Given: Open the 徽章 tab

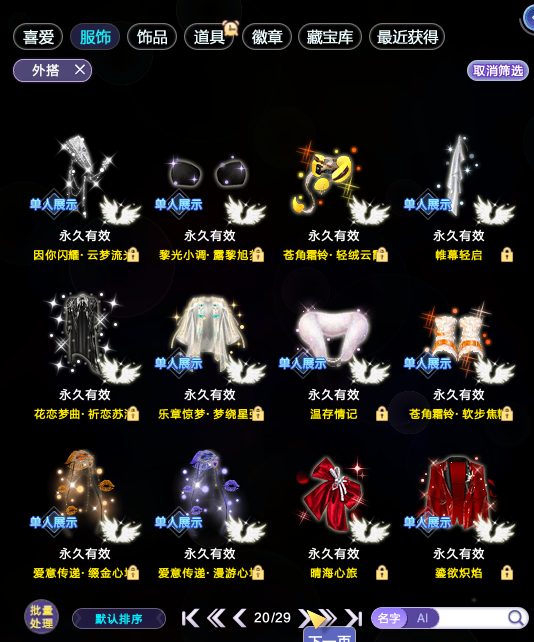Looking at the screenshot, I should (267, 37).
